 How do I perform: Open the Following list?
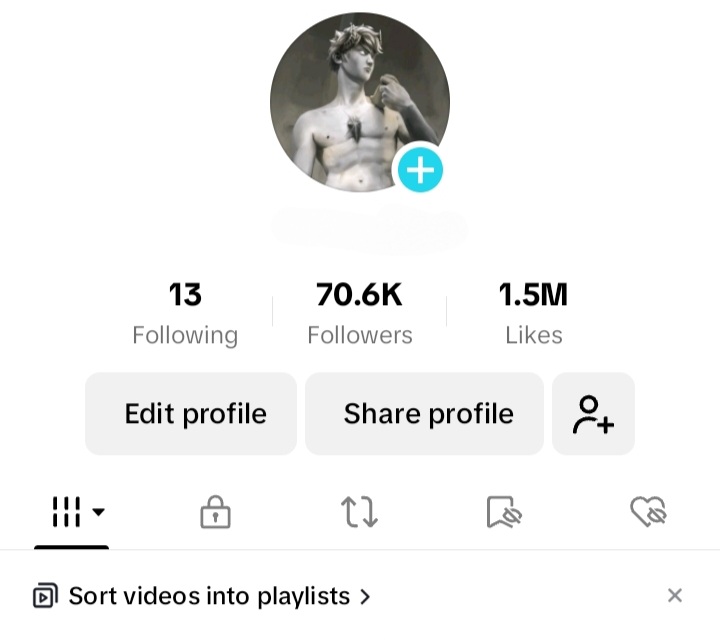185,313
